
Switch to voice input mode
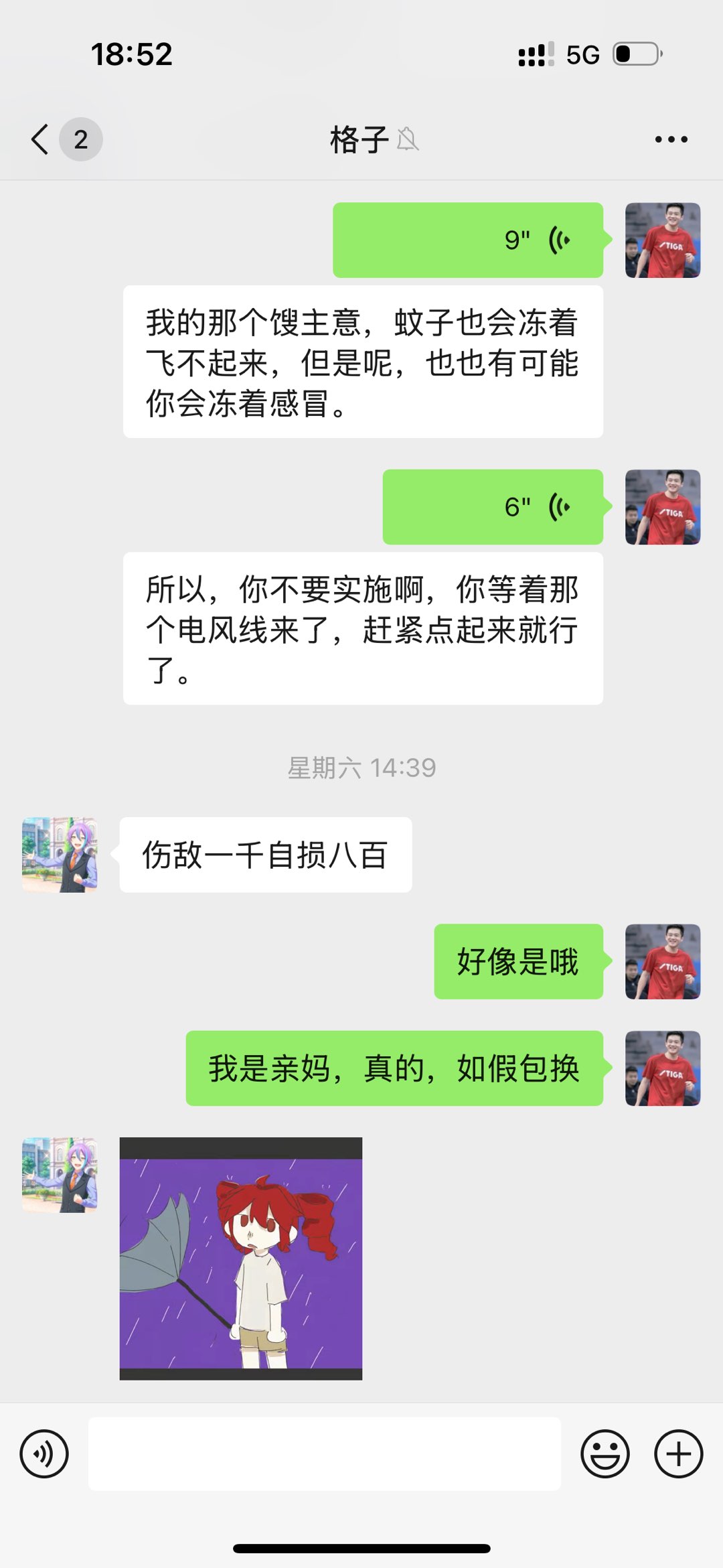[44, 1453]
